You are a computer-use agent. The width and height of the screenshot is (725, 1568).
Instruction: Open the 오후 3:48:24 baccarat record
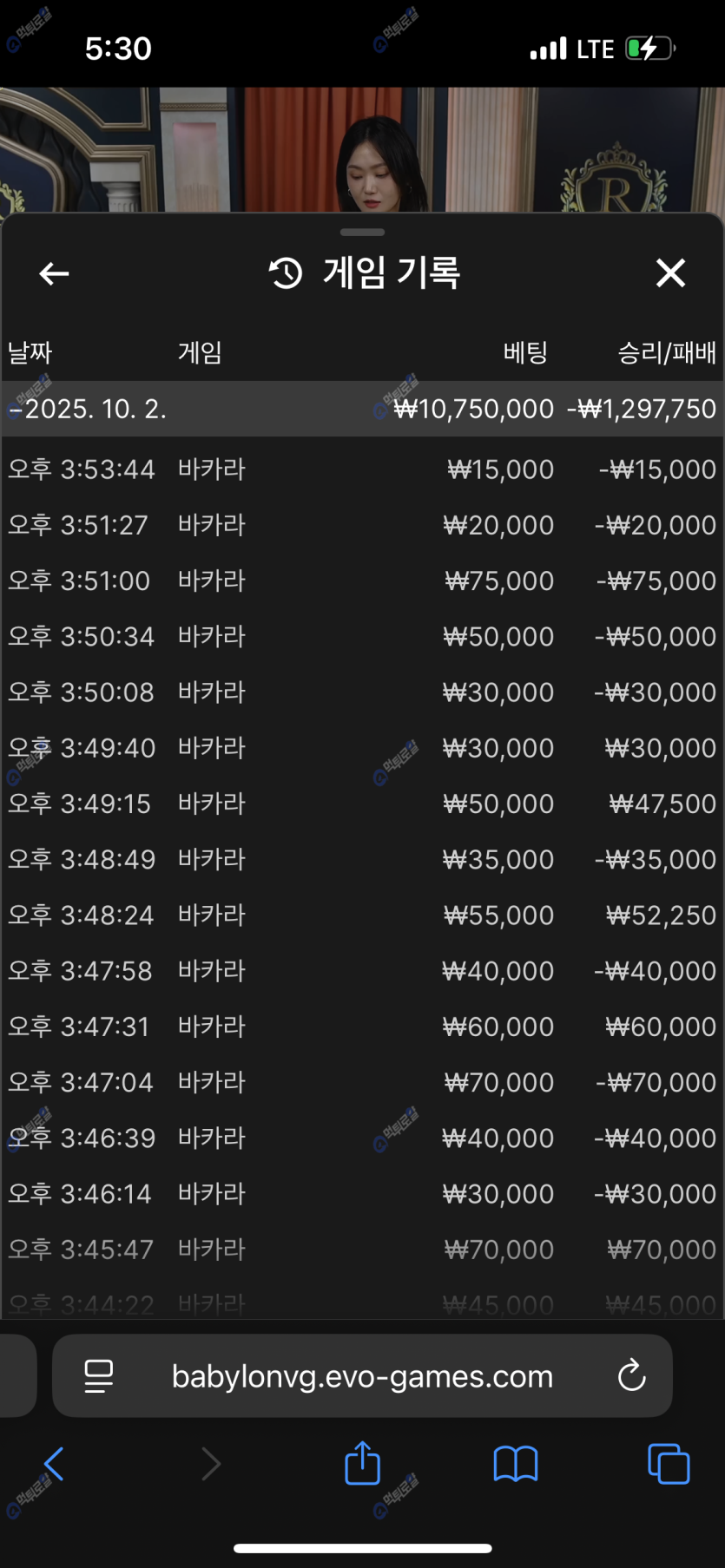(x=362, y=915)
